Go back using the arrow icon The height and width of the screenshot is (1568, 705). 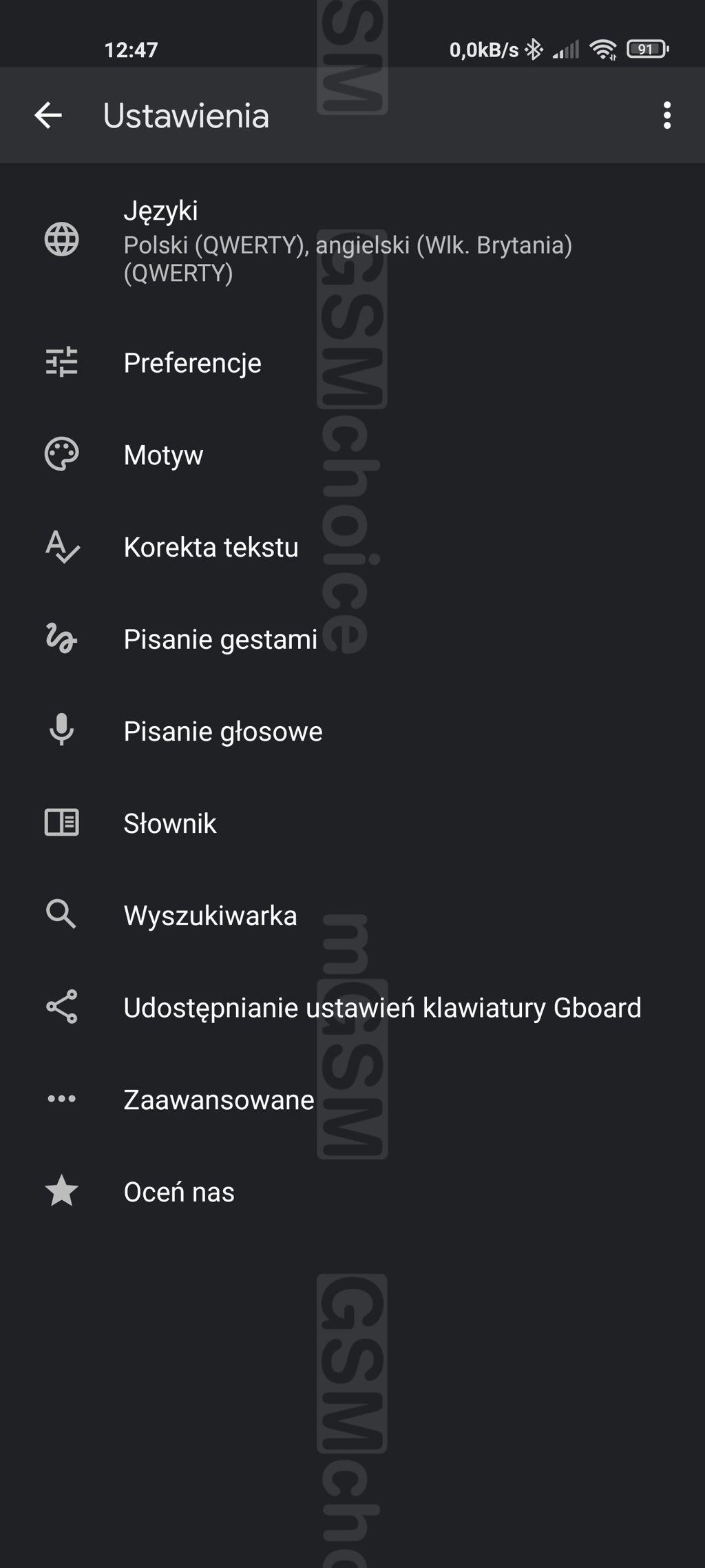click(x=48, y=115)
